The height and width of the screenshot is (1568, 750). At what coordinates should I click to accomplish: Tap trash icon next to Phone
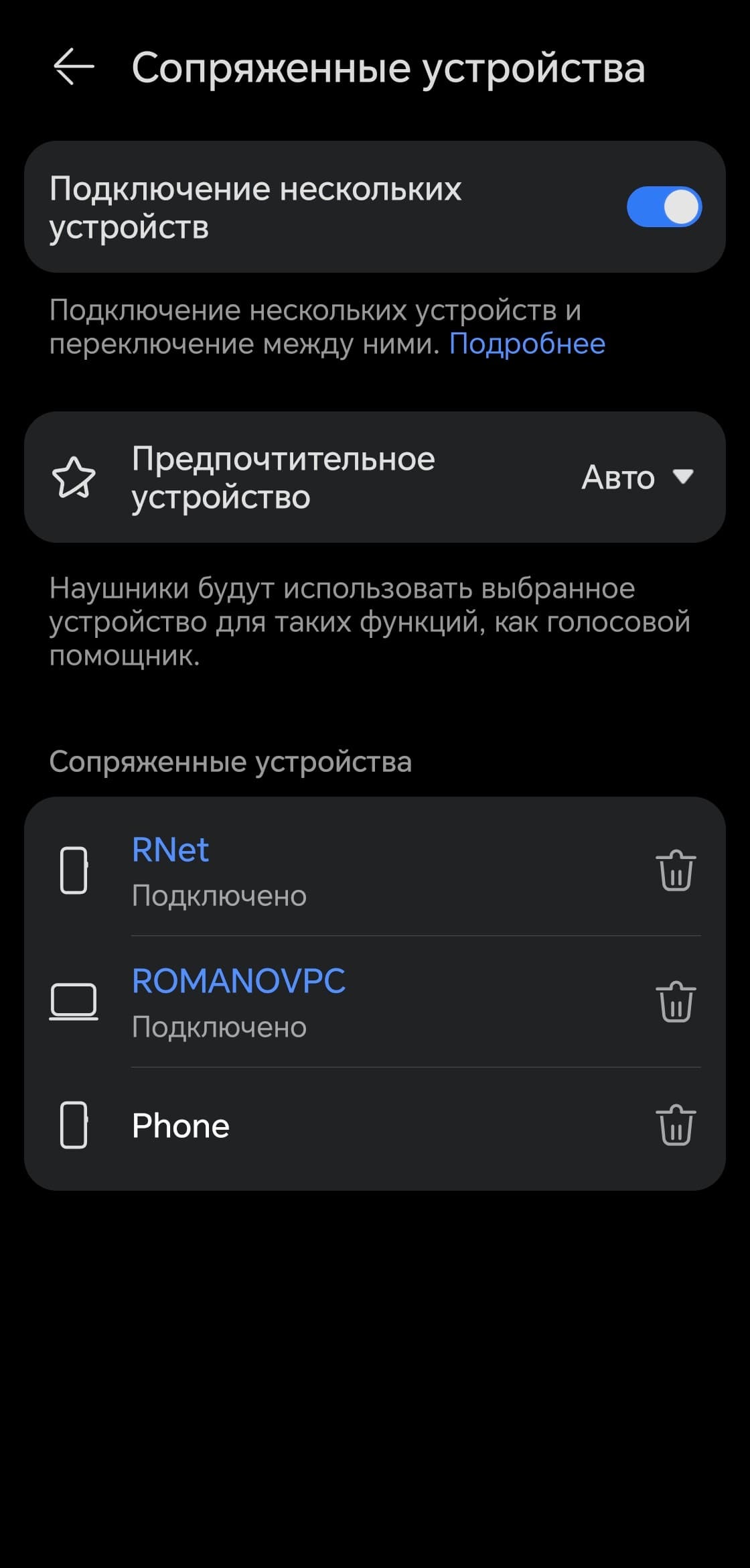676,1126
